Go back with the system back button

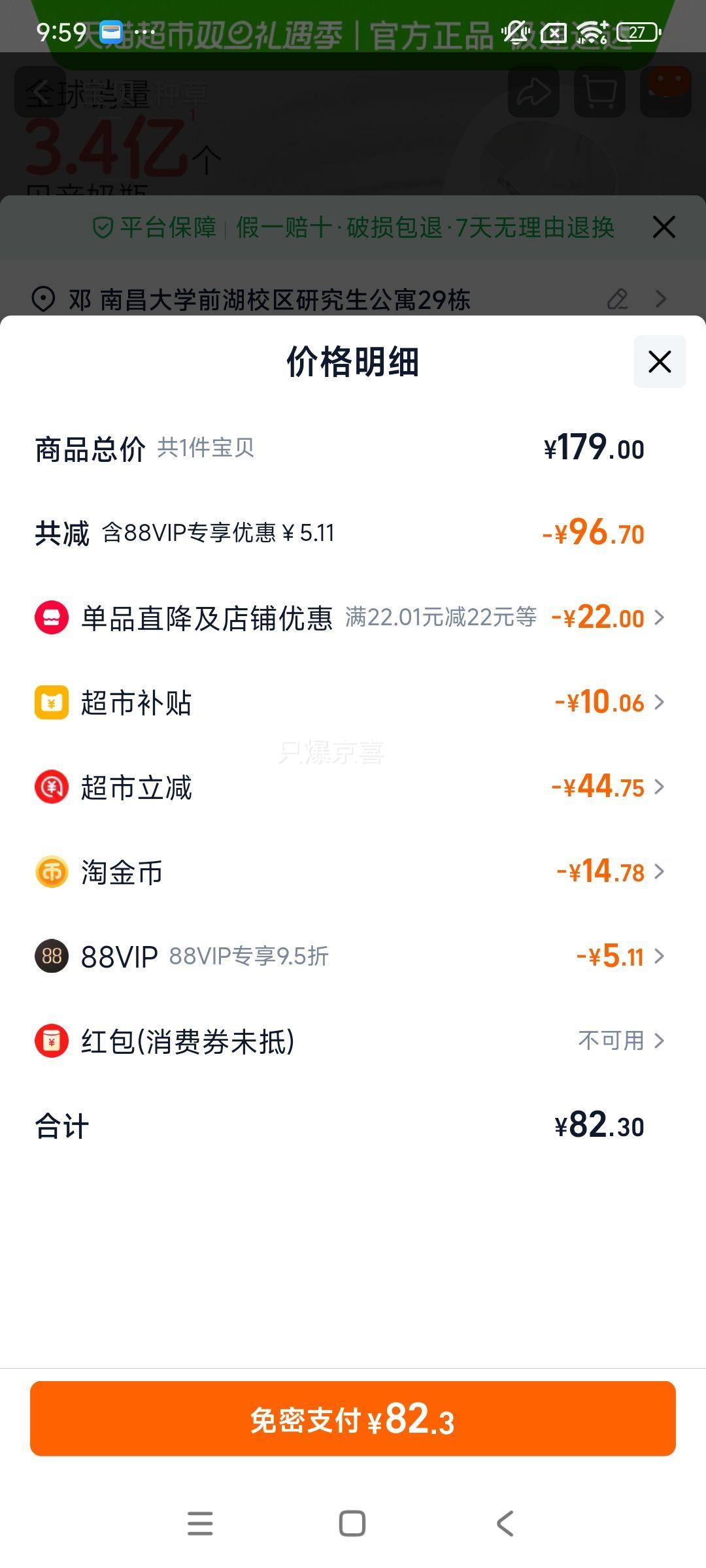pos(505,1524)
